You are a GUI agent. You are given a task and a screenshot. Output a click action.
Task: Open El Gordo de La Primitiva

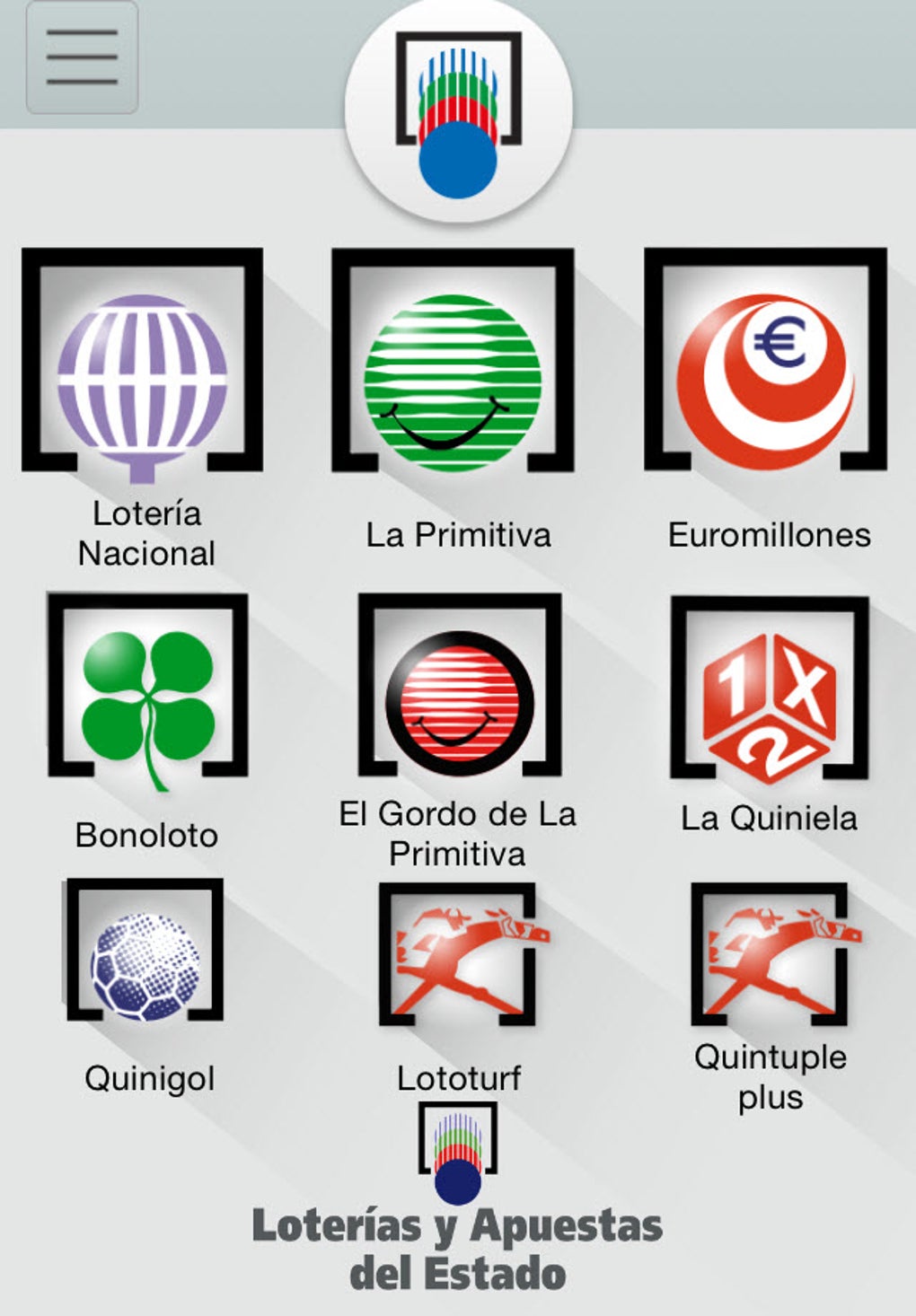[x=459, y=698]
